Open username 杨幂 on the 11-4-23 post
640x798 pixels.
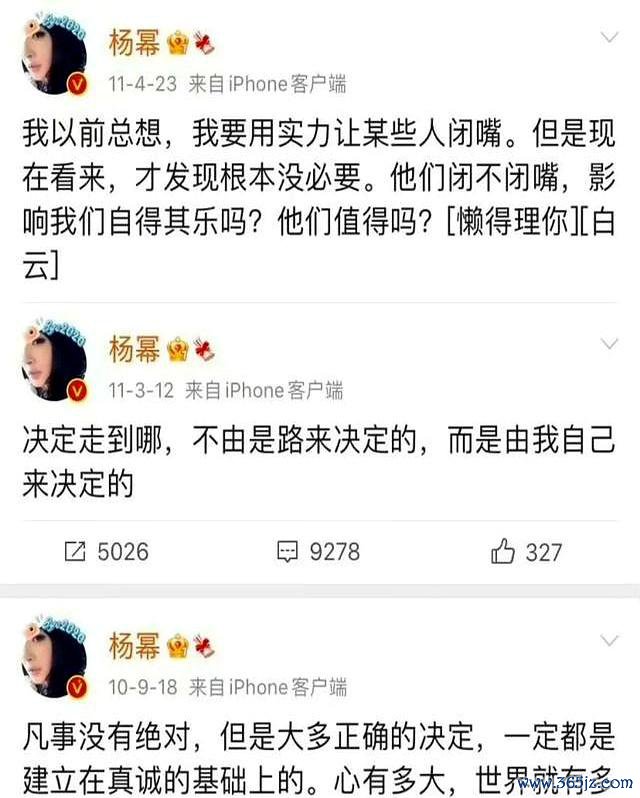tap(134, 43)
